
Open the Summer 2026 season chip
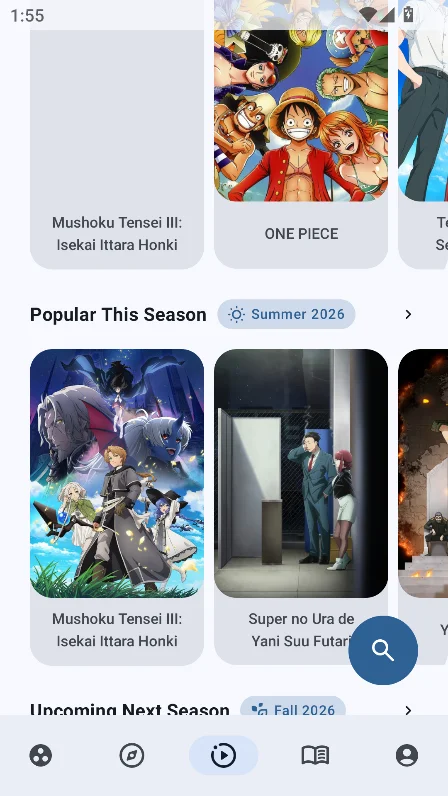pyautogui.click(x=286, y=314)
